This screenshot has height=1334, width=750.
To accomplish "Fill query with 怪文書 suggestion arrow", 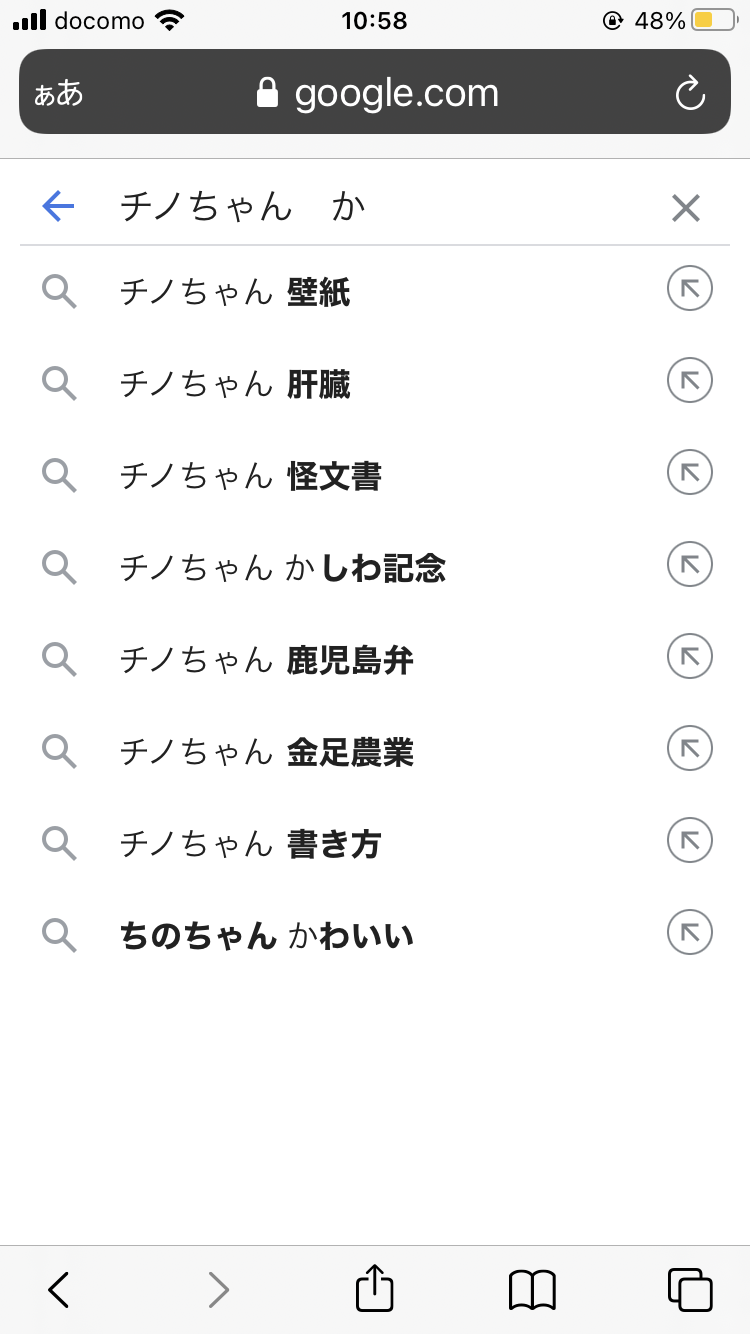I will coord(690,474).
